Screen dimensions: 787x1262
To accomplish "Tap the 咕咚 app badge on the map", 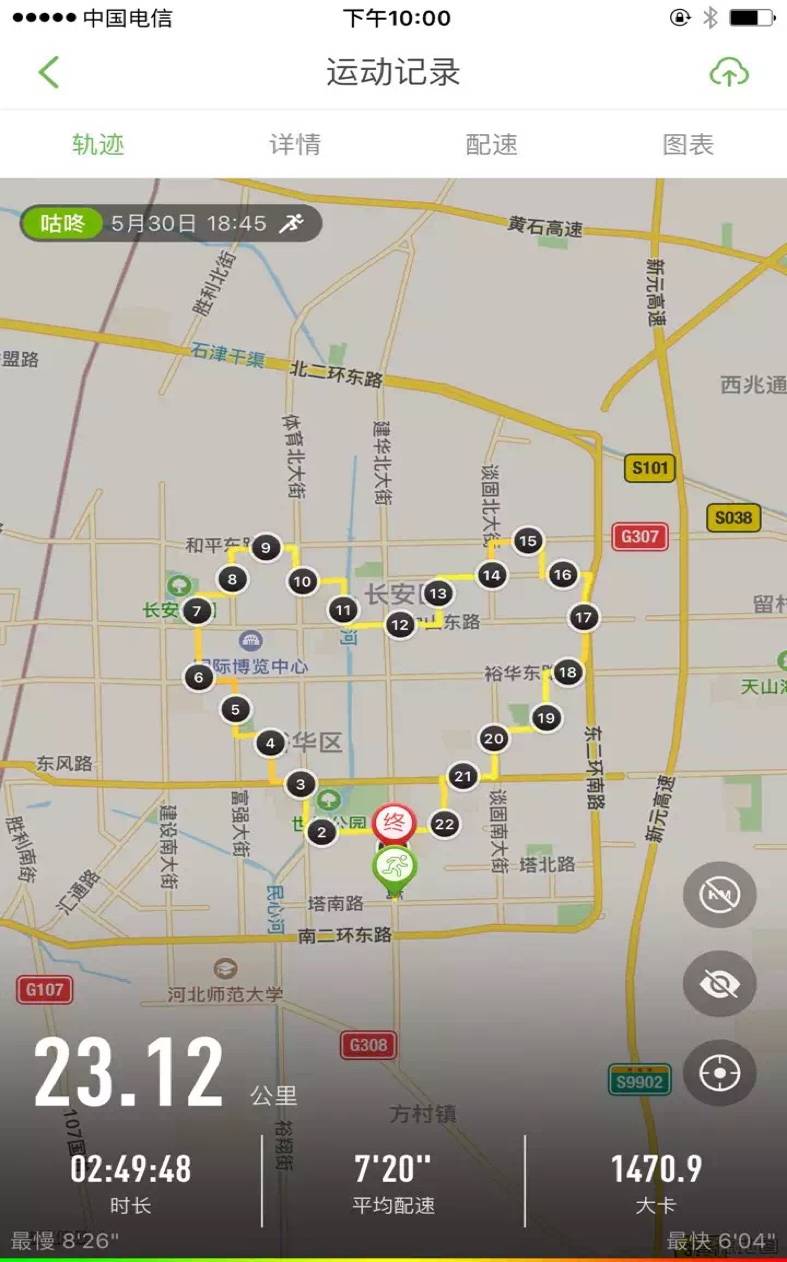I will tap(60, 224).
